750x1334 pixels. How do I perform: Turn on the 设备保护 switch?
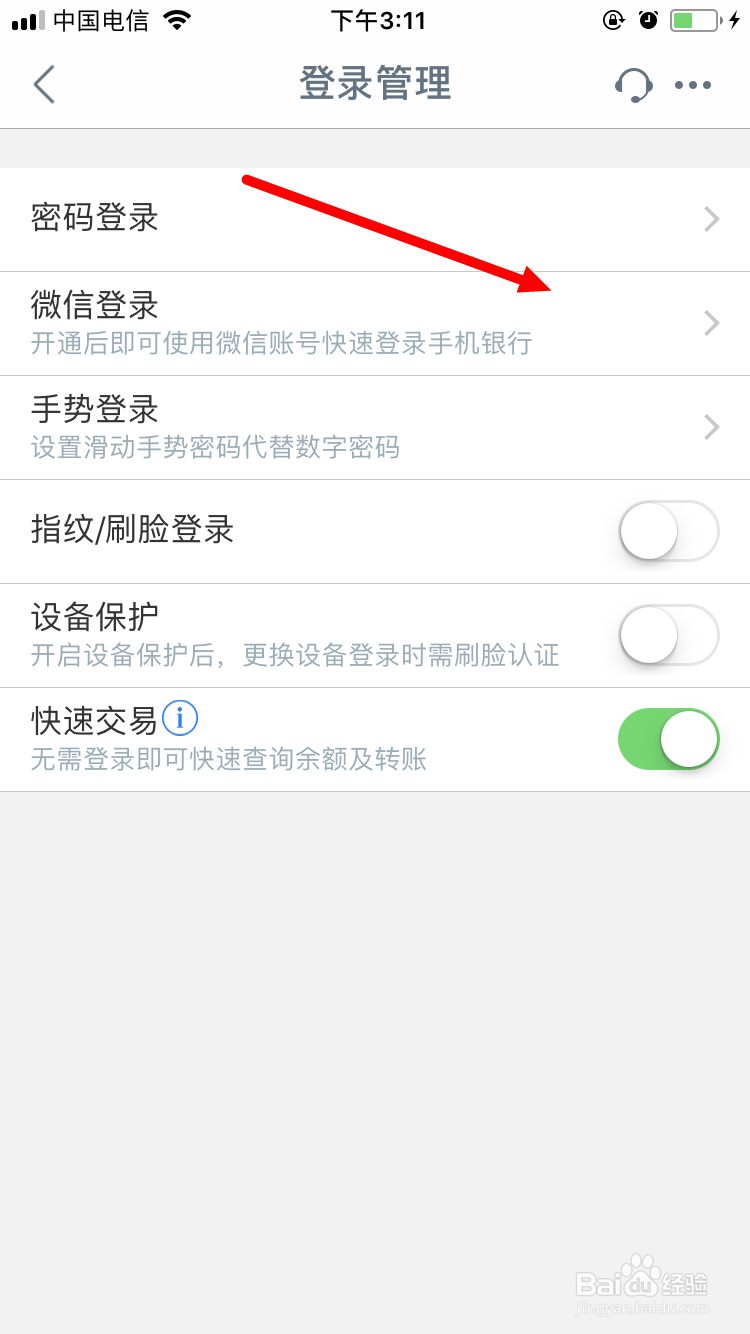[x=668, y=635]
